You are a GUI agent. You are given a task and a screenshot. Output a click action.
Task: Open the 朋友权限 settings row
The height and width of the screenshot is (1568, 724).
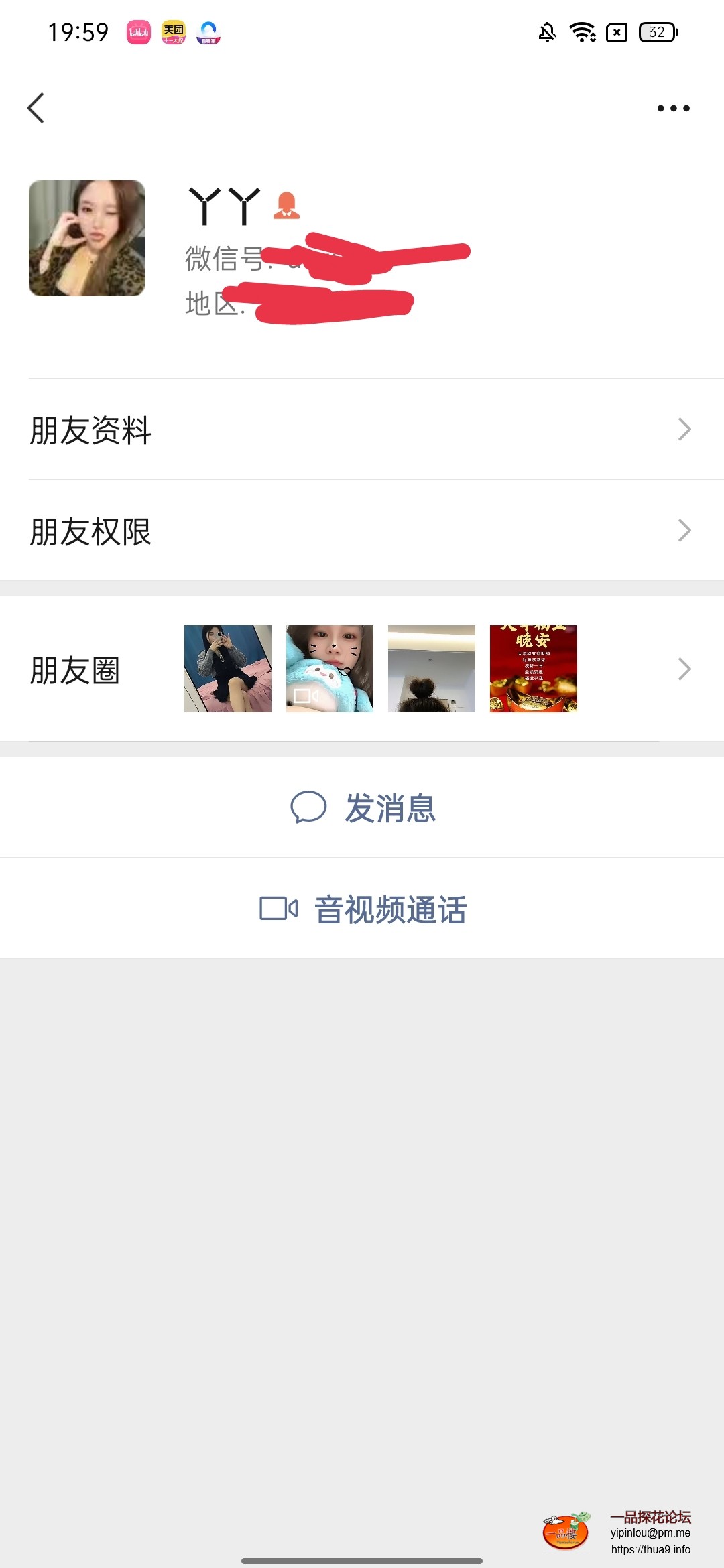coord(362,531)
